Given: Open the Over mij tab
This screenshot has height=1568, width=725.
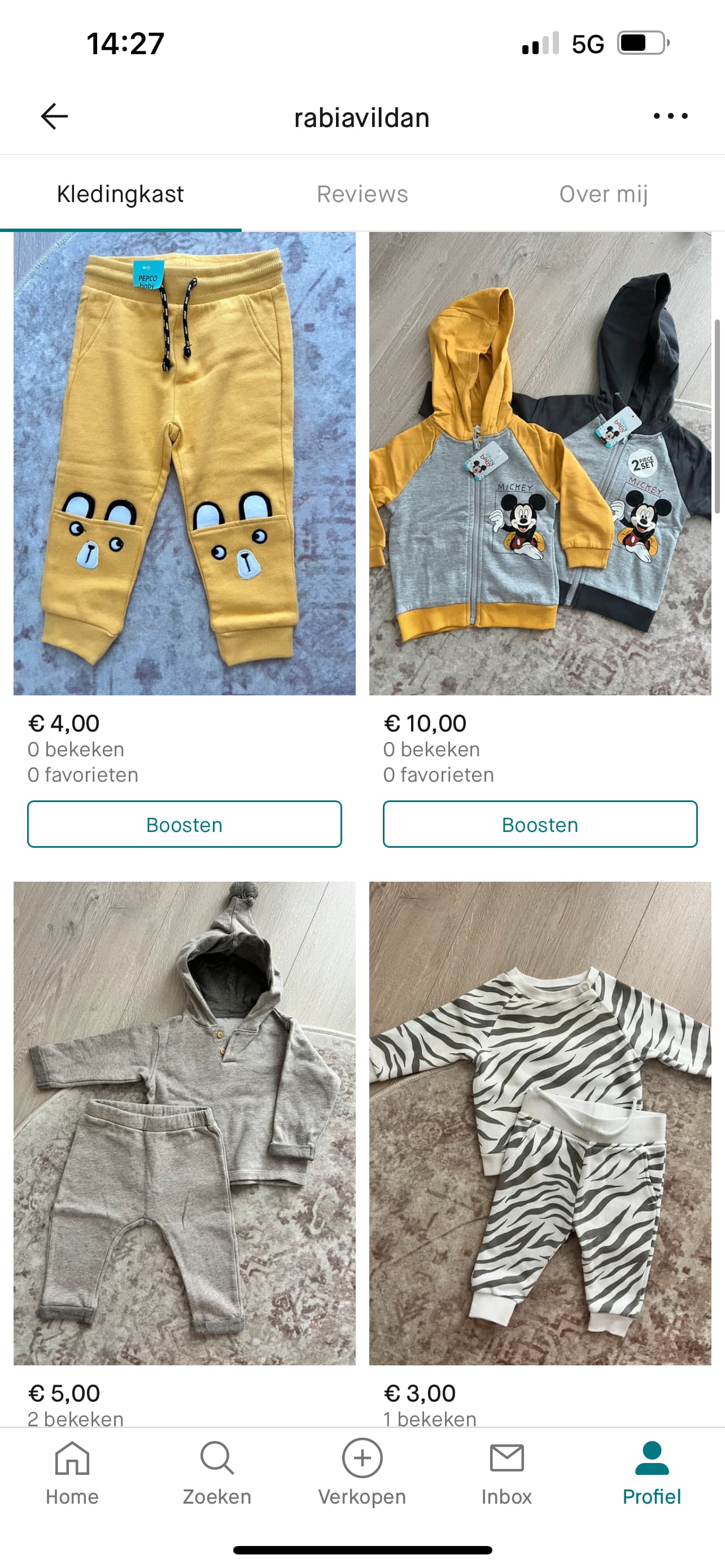Looking at the screenshot, I should pos(603,194).
